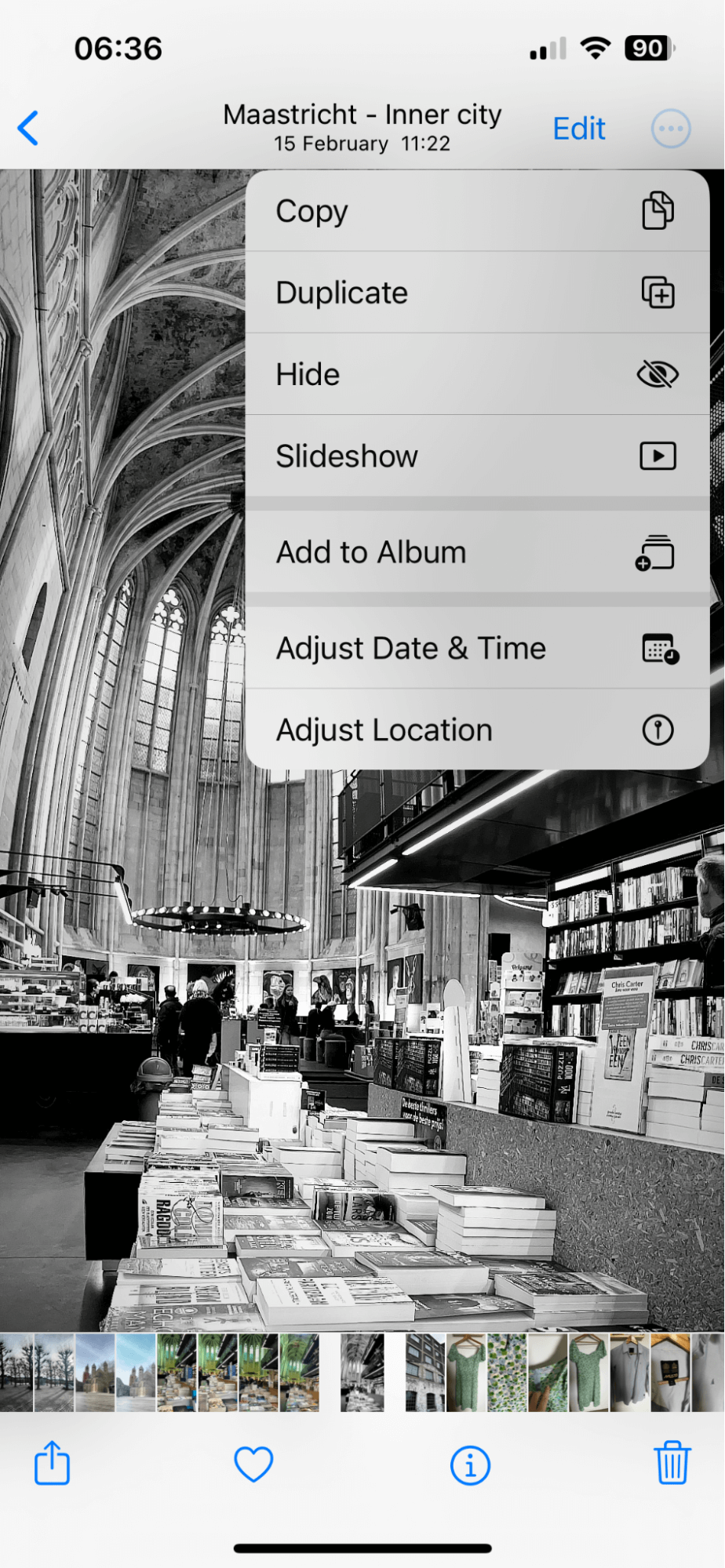Jump to the brick building thumbnail
725x1568 pixels.
tap(425, 1373)
